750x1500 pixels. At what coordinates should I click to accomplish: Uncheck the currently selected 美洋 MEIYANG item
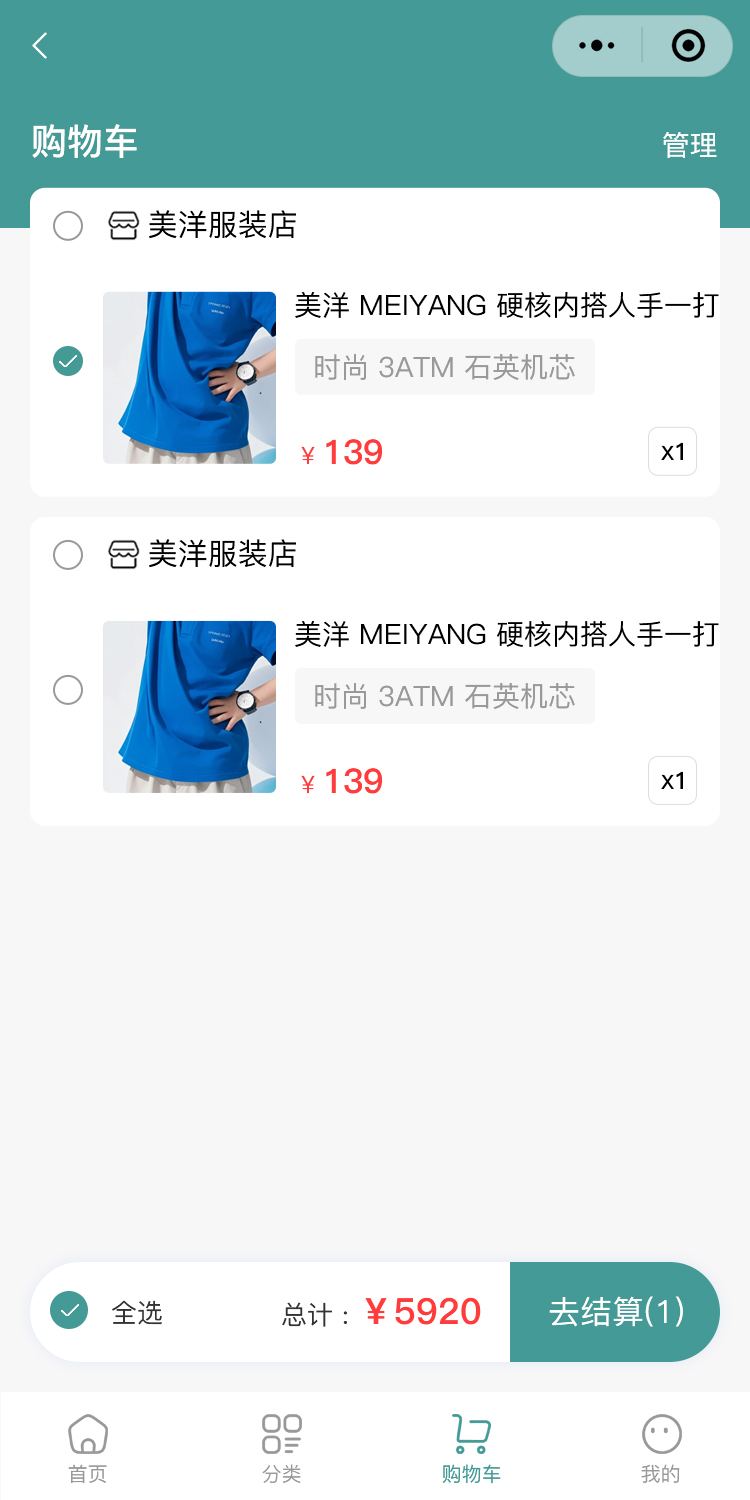tap(68, 361)
